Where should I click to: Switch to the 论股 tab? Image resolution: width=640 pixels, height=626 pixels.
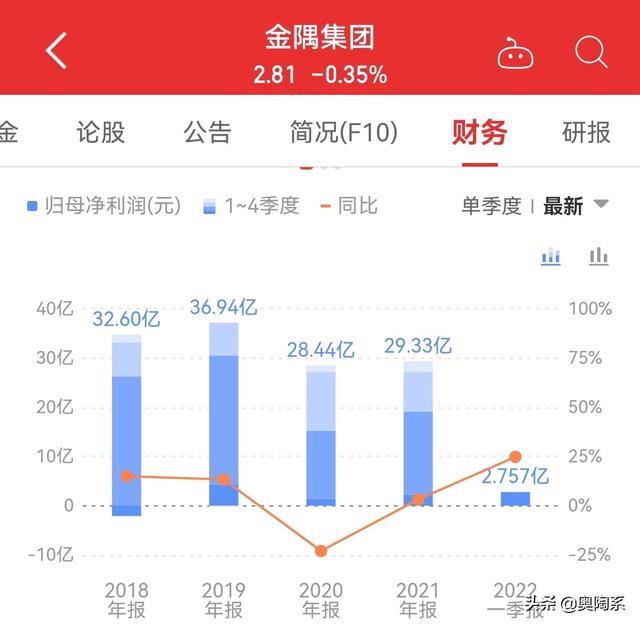coord(101,132)
